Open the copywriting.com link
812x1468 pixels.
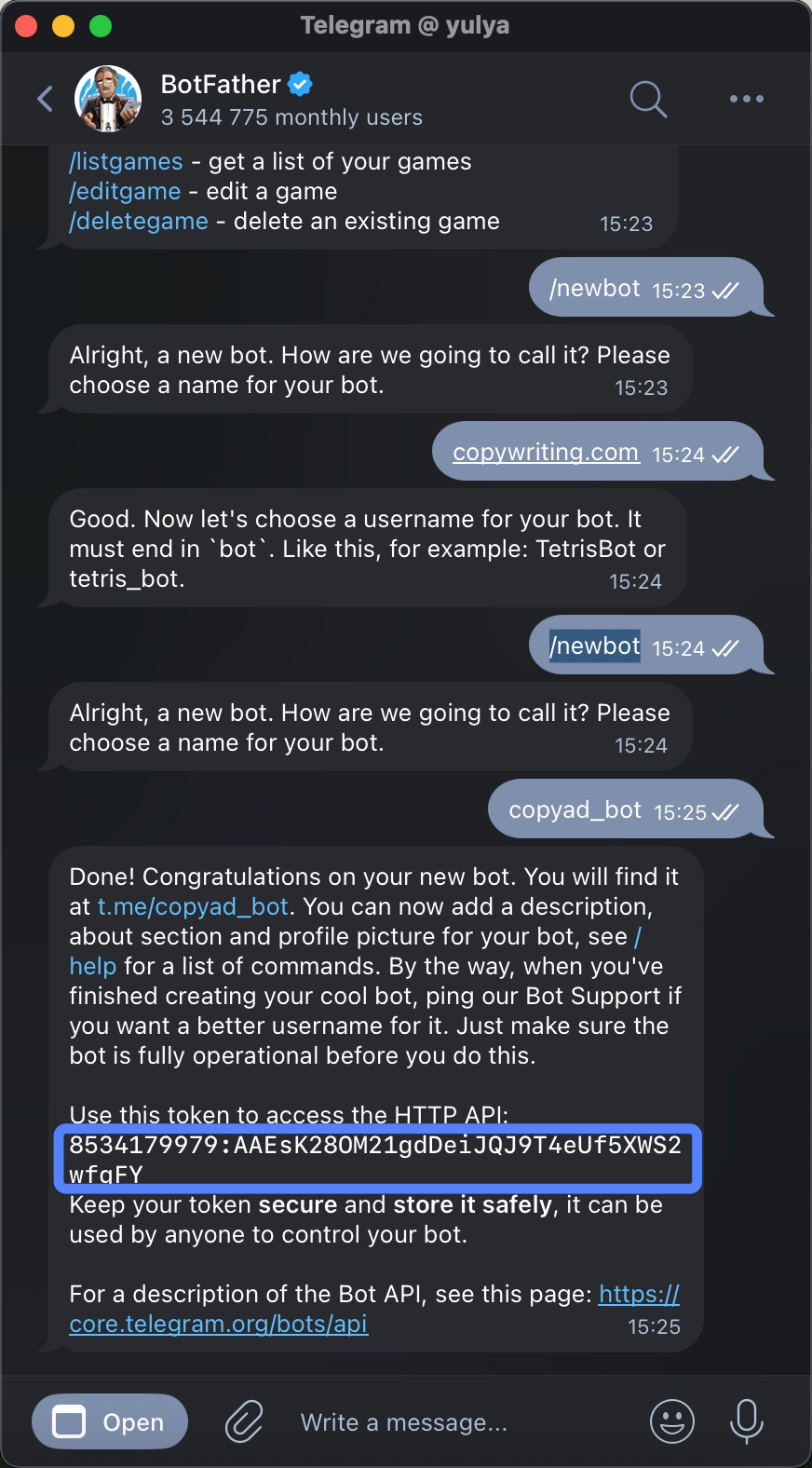pos(546,453)
